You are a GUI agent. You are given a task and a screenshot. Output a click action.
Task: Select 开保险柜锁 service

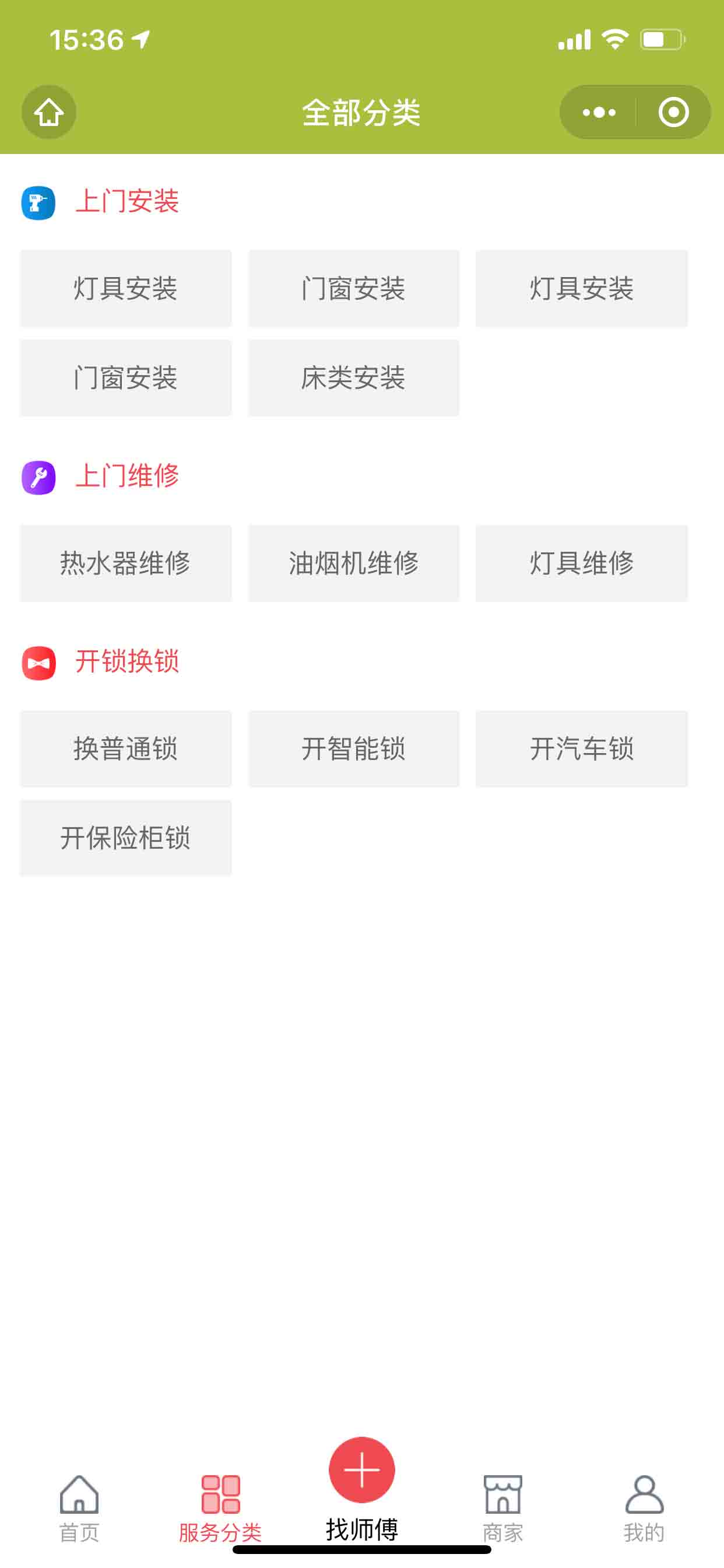click(126, 838)
